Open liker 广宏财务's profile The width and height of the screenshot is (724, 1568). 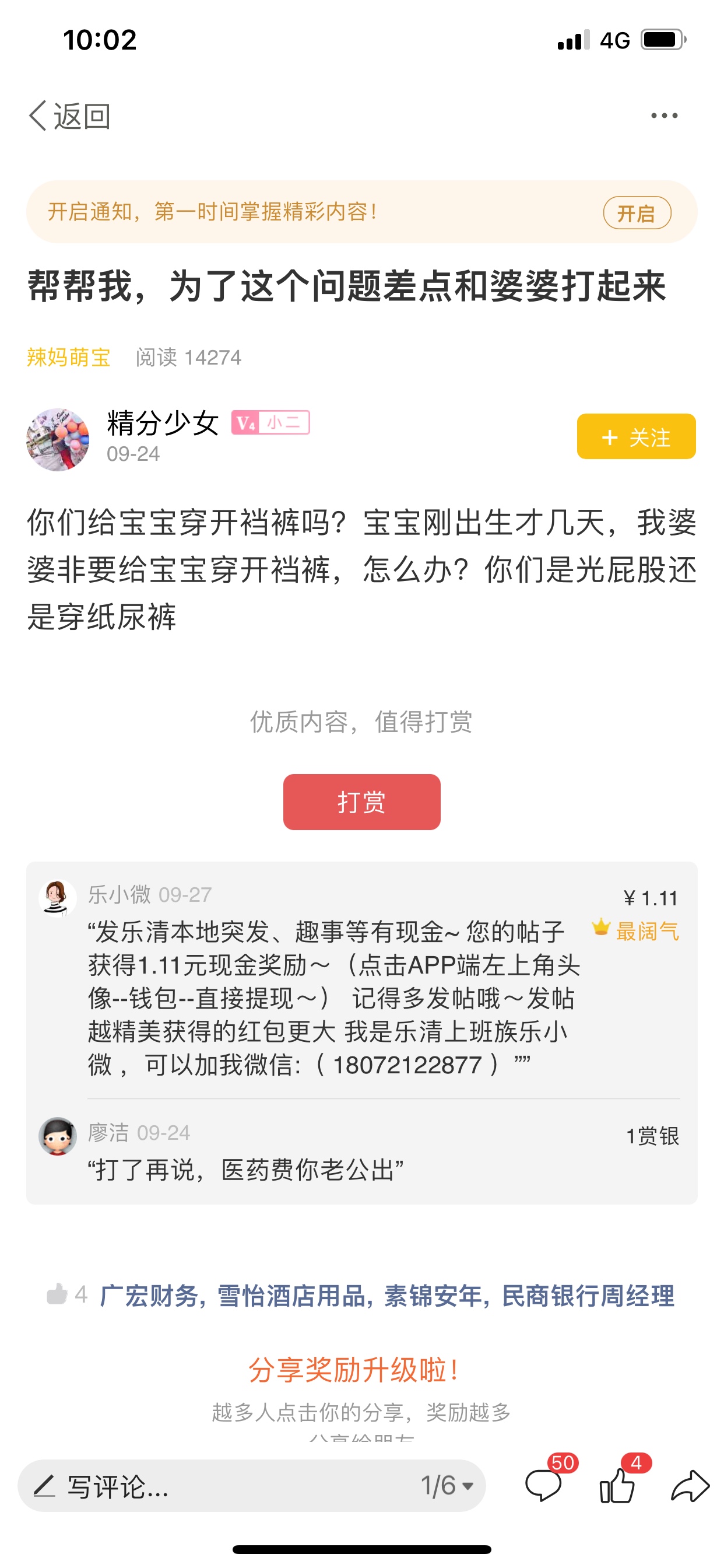149,1296
